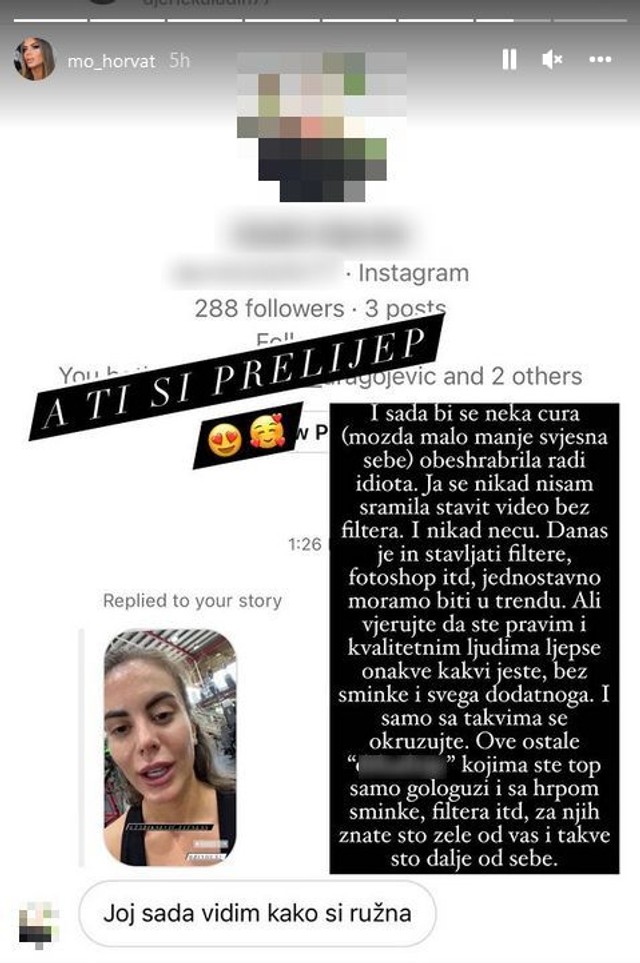
Task: Pause the story playback
Action: click(509, 60)
